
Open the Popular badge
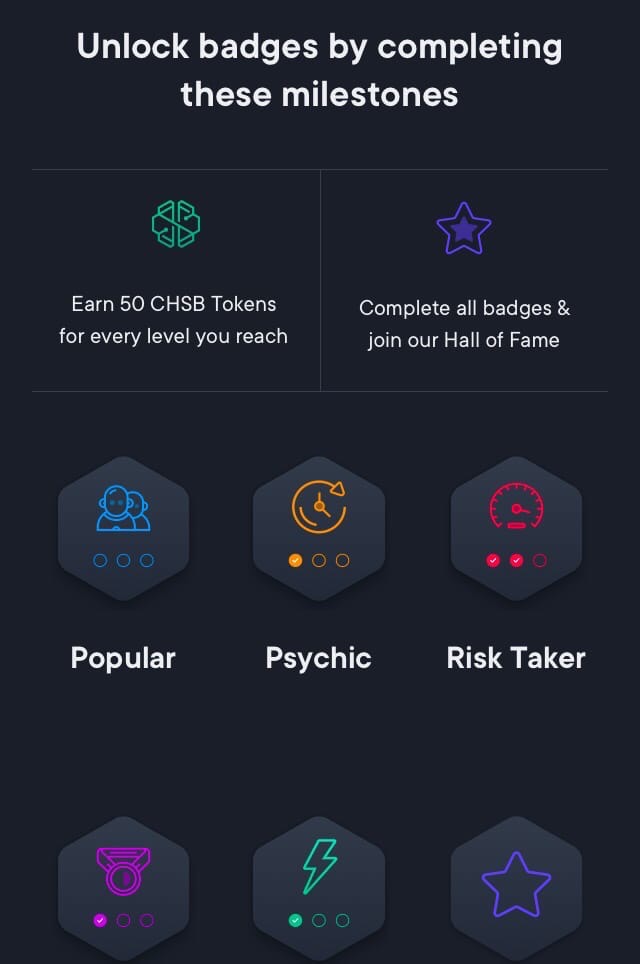(123, 528)
